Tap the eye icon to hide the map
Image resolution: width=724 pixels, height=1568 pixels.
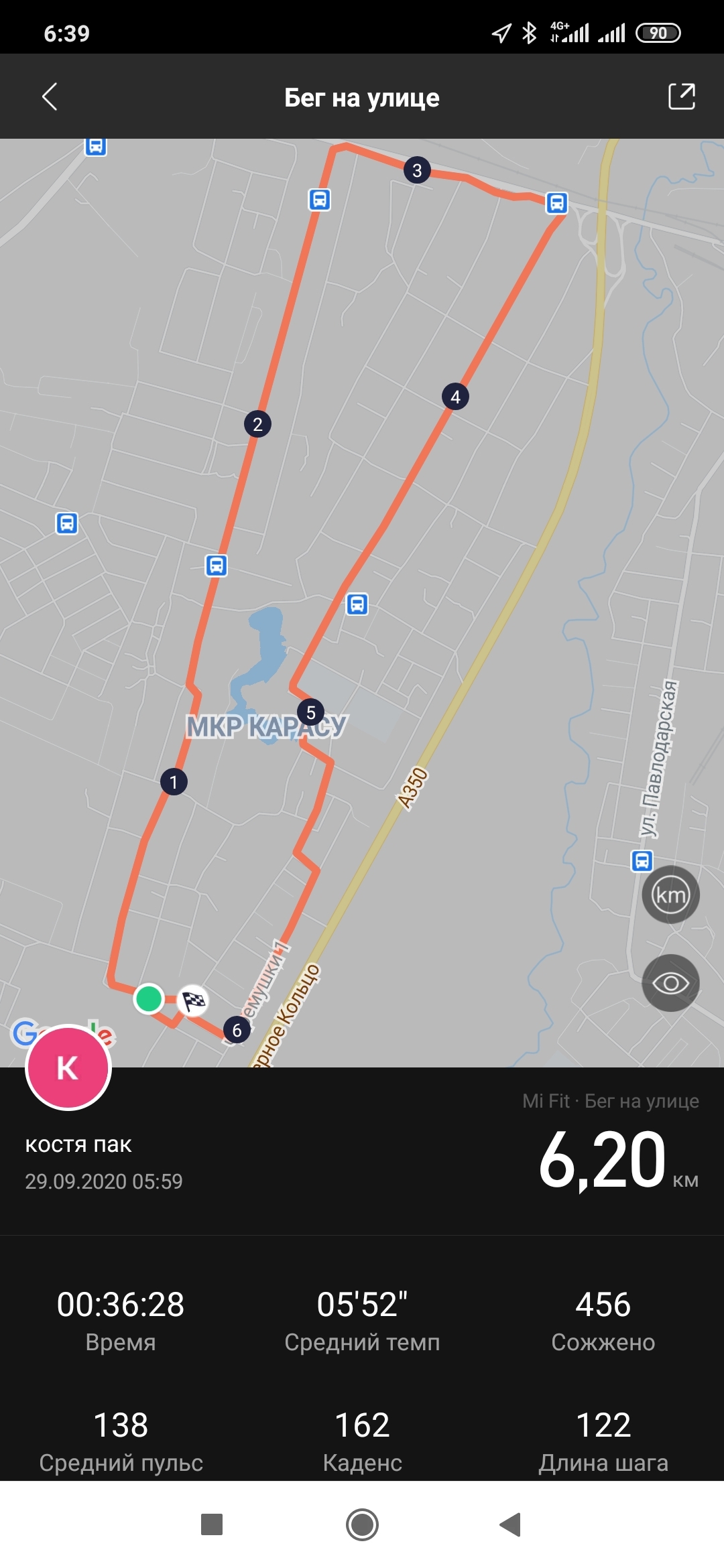coord(670,983)
